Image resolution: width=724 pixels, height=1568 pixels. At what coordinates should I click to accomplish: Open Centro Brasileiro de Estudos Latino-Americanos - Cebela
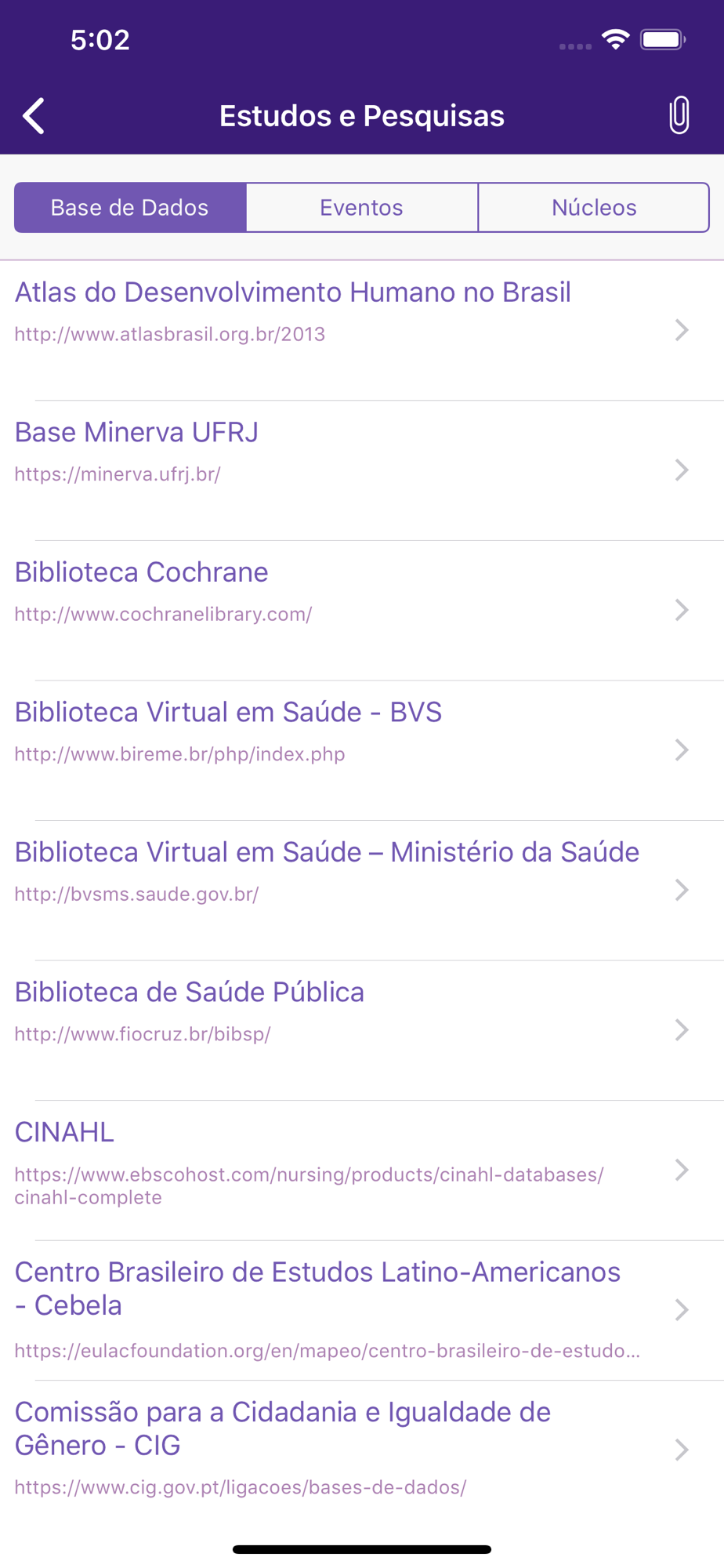(x=362, y=1310)
